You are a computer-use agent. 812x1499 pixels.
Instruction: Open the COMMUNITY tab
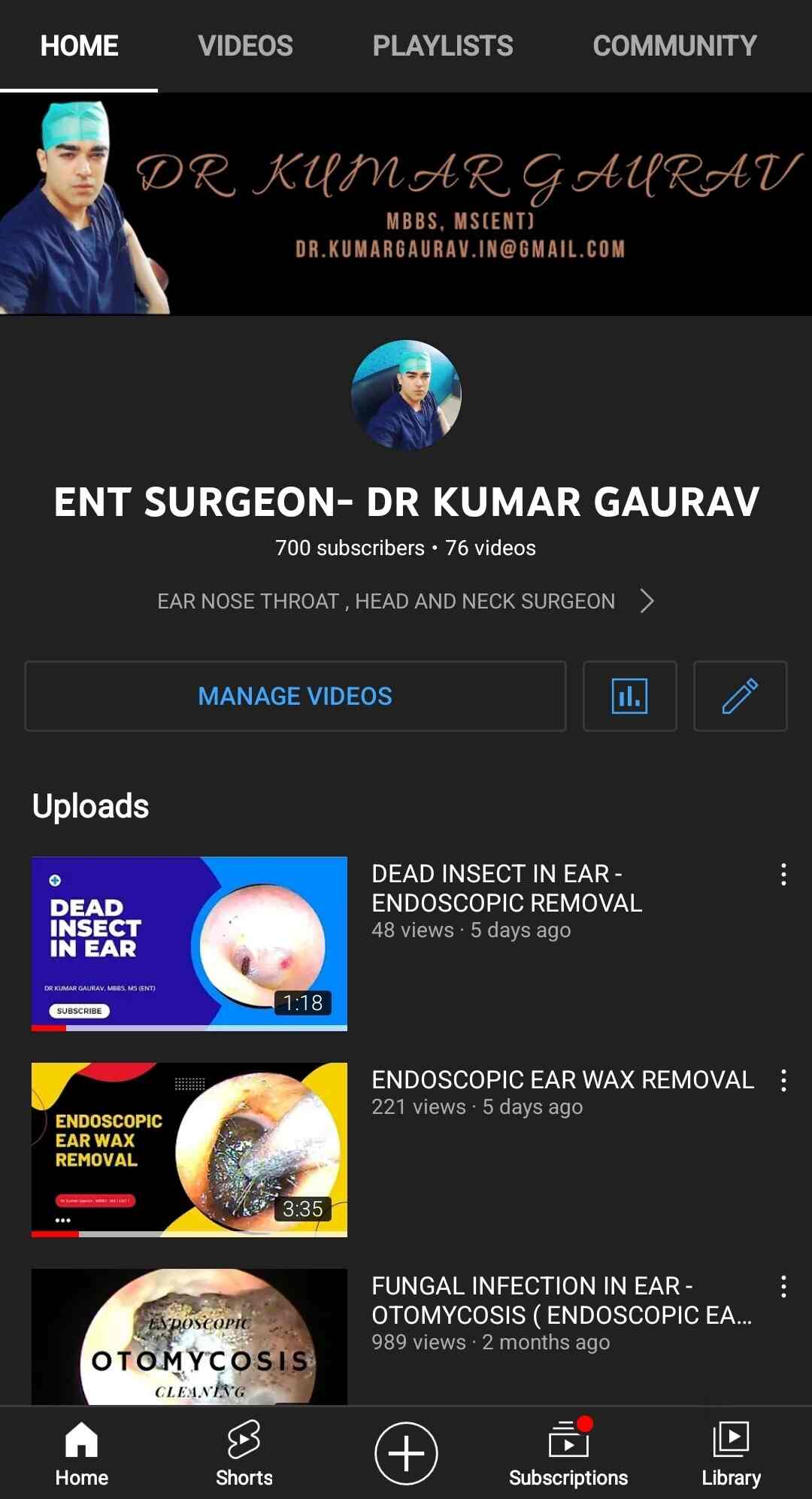(x=673, y=46)
